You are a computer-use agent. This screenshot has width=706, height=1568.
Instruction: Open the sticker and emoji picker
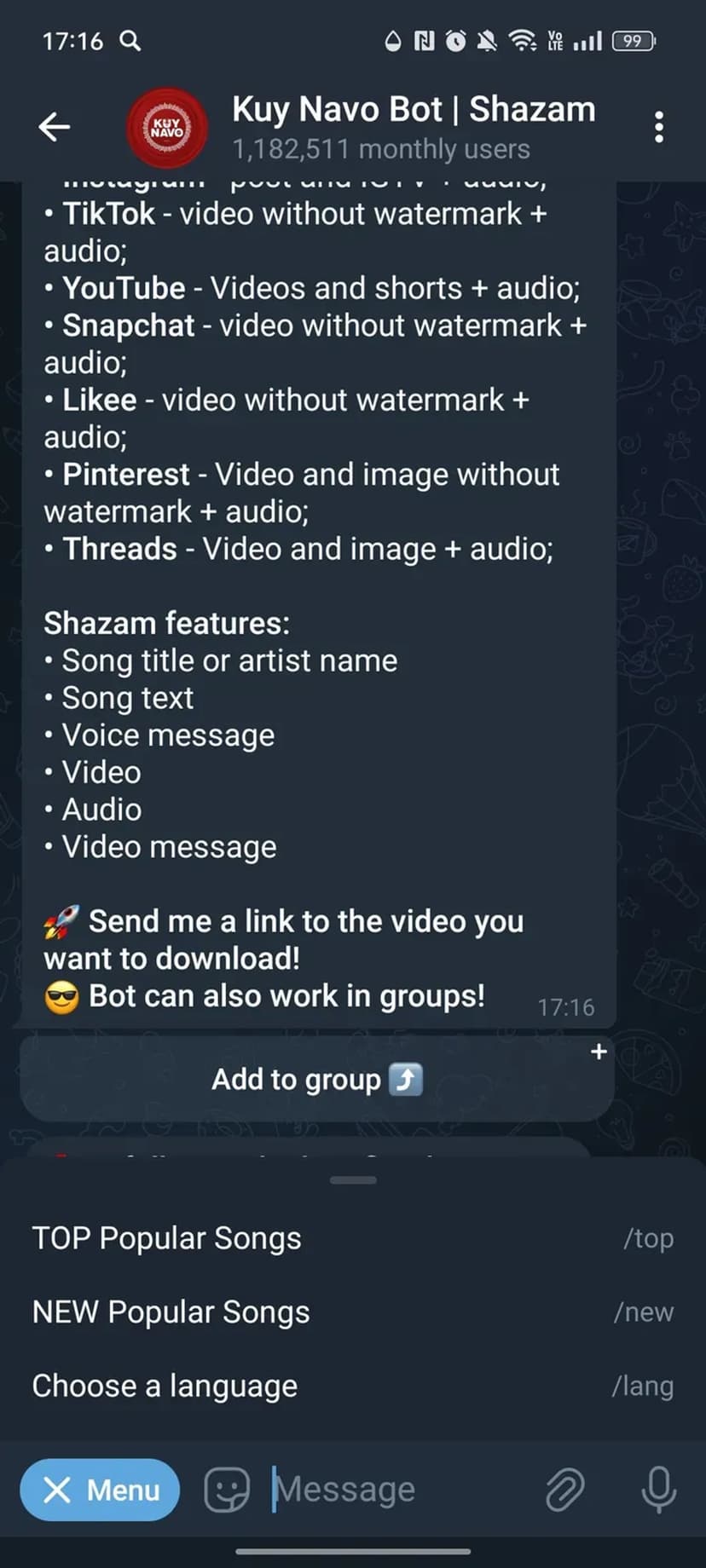(x=227, y=1490)
